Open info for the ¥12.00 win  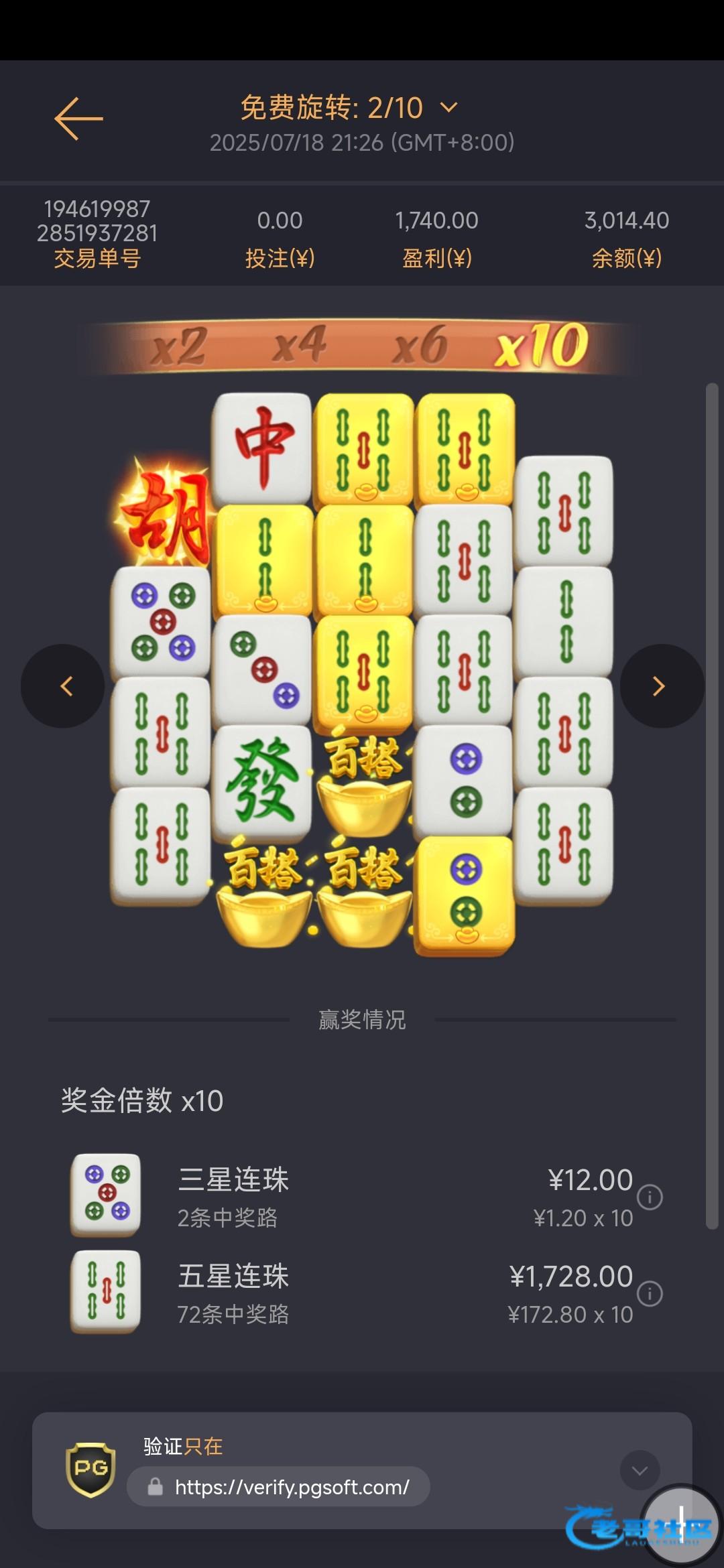tap(650, 1197)
